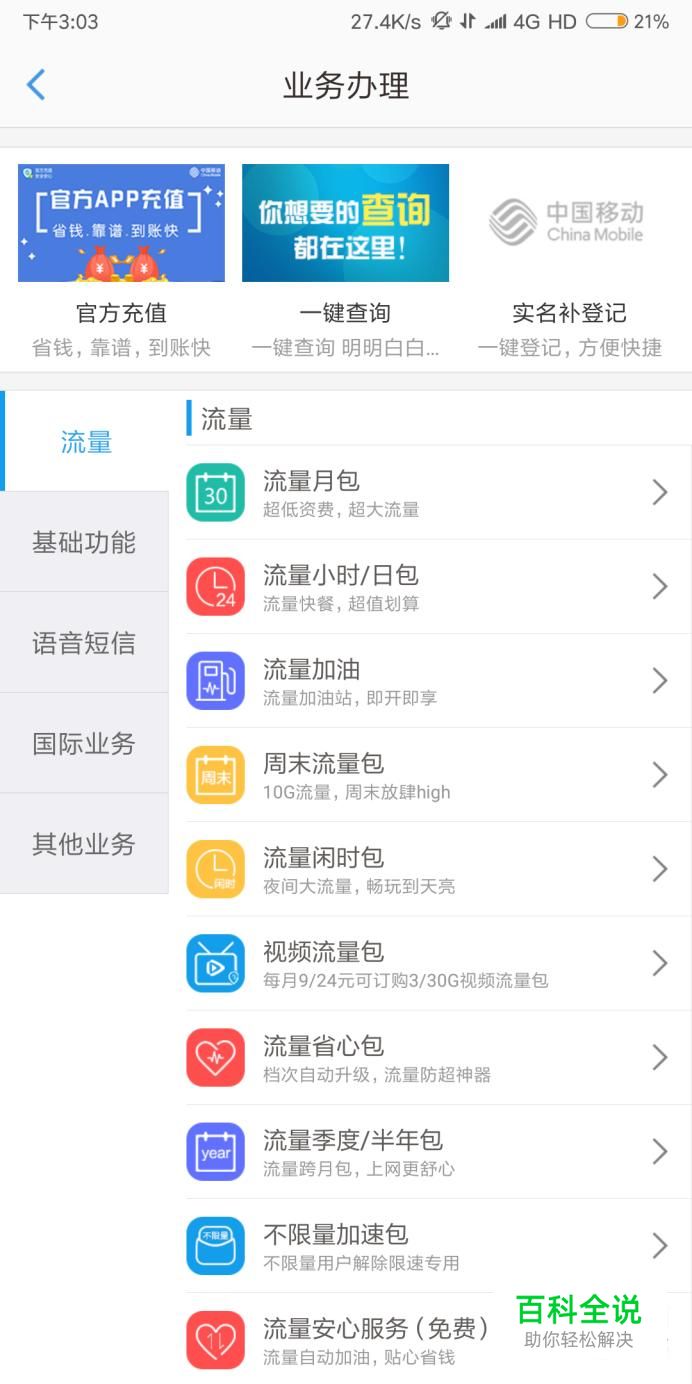Open 流量季度/半年包 row
This screenshot has height=1384, width=692.
[438, 1151]
